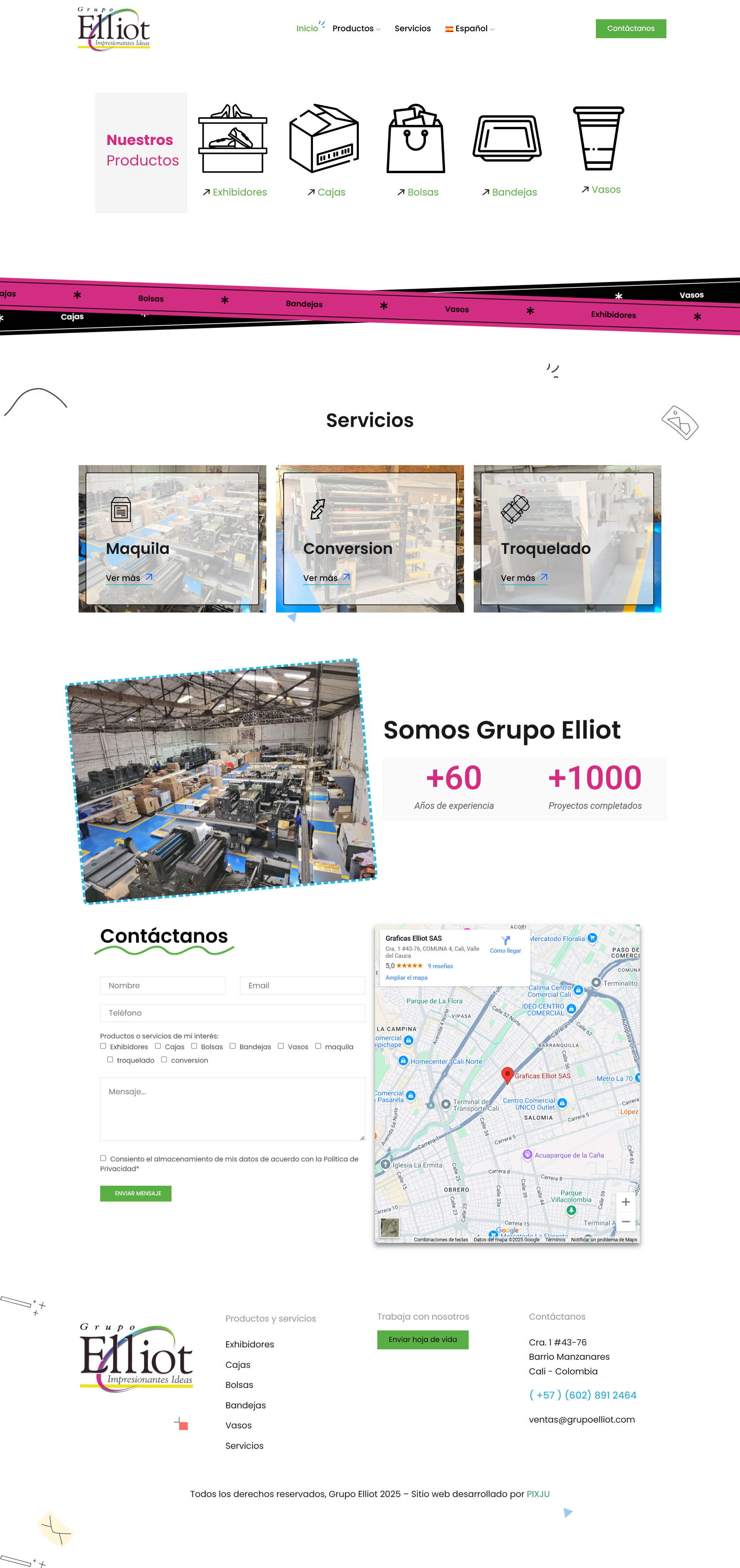The width and height of the screenshot is (740, 1568).
Task: Open the Productos dropdown menu
Action: click(355, 29)
